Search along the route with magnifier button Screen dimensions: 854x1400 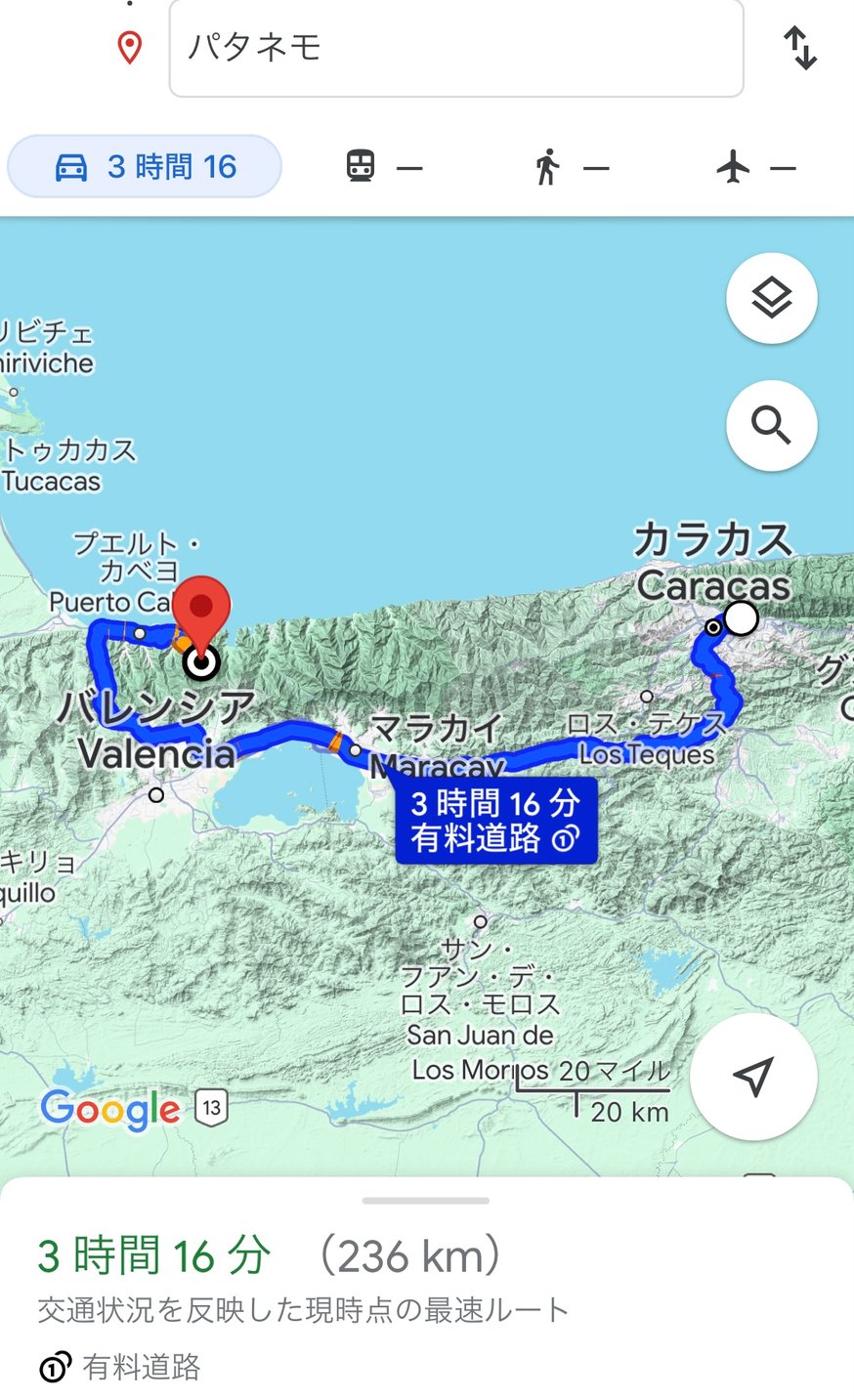(772, 426)
